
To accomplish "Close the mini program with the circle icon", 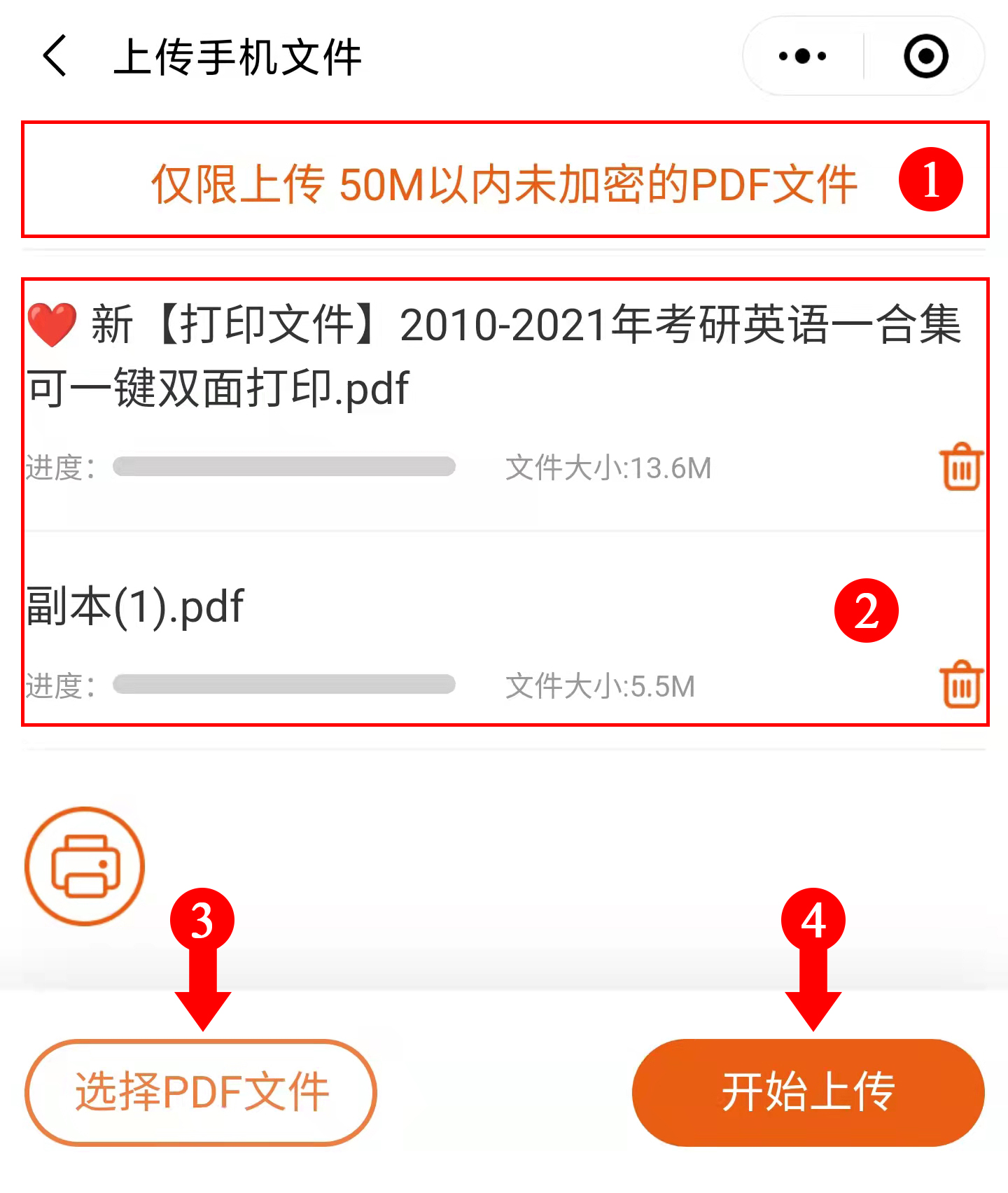I will pos(925,56).
